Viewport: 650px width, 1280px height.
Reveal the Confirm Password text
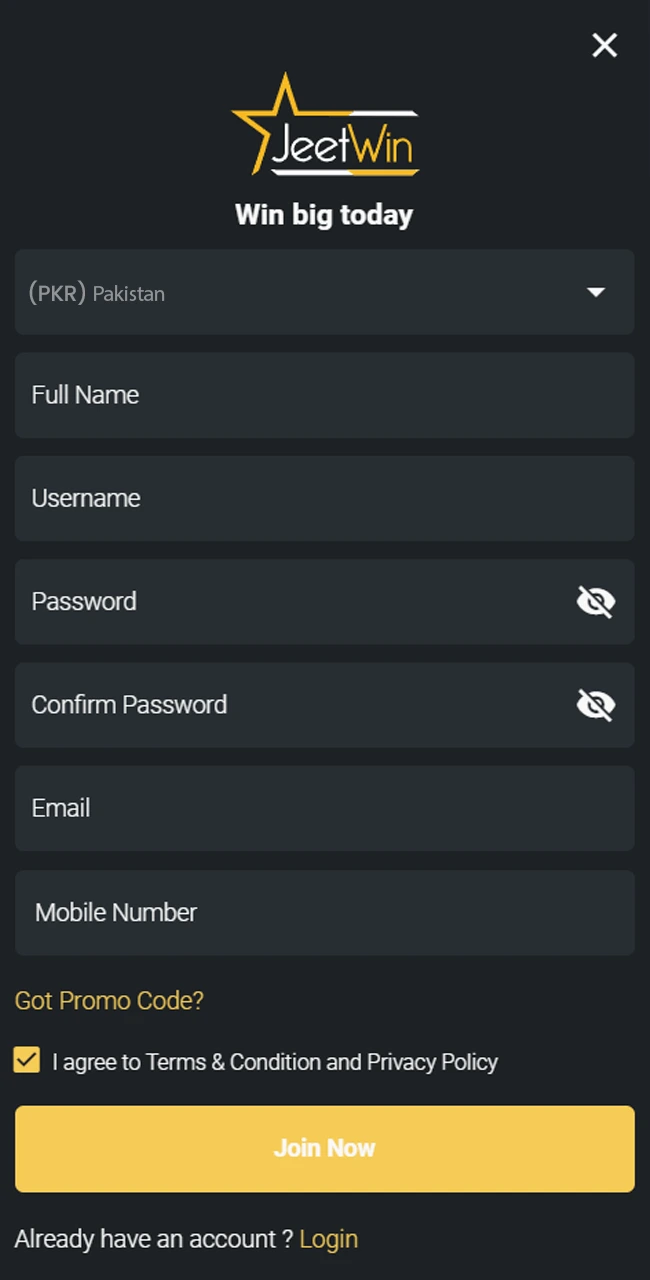click(x=596, y=705)
